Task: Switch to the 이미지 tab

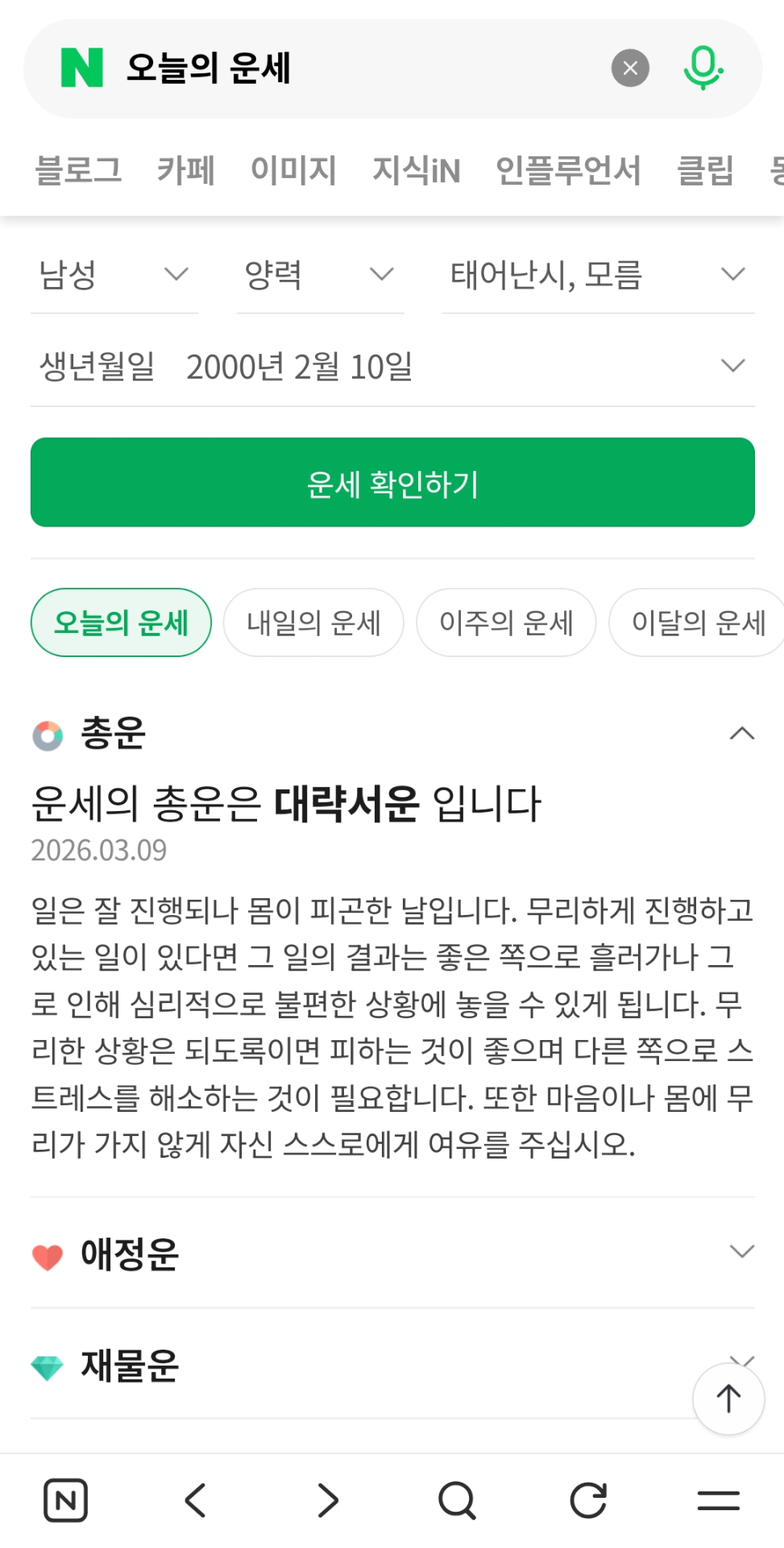Action: pyautogui.click(x=293, y=170)
